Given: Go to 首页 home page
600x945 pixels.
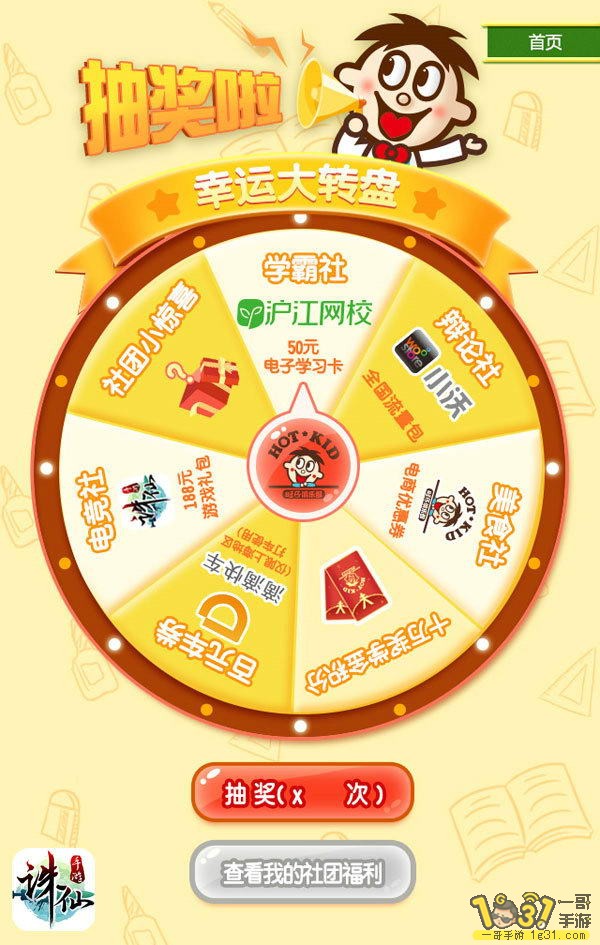Looking at the screenshot, I should coord(543,42).
